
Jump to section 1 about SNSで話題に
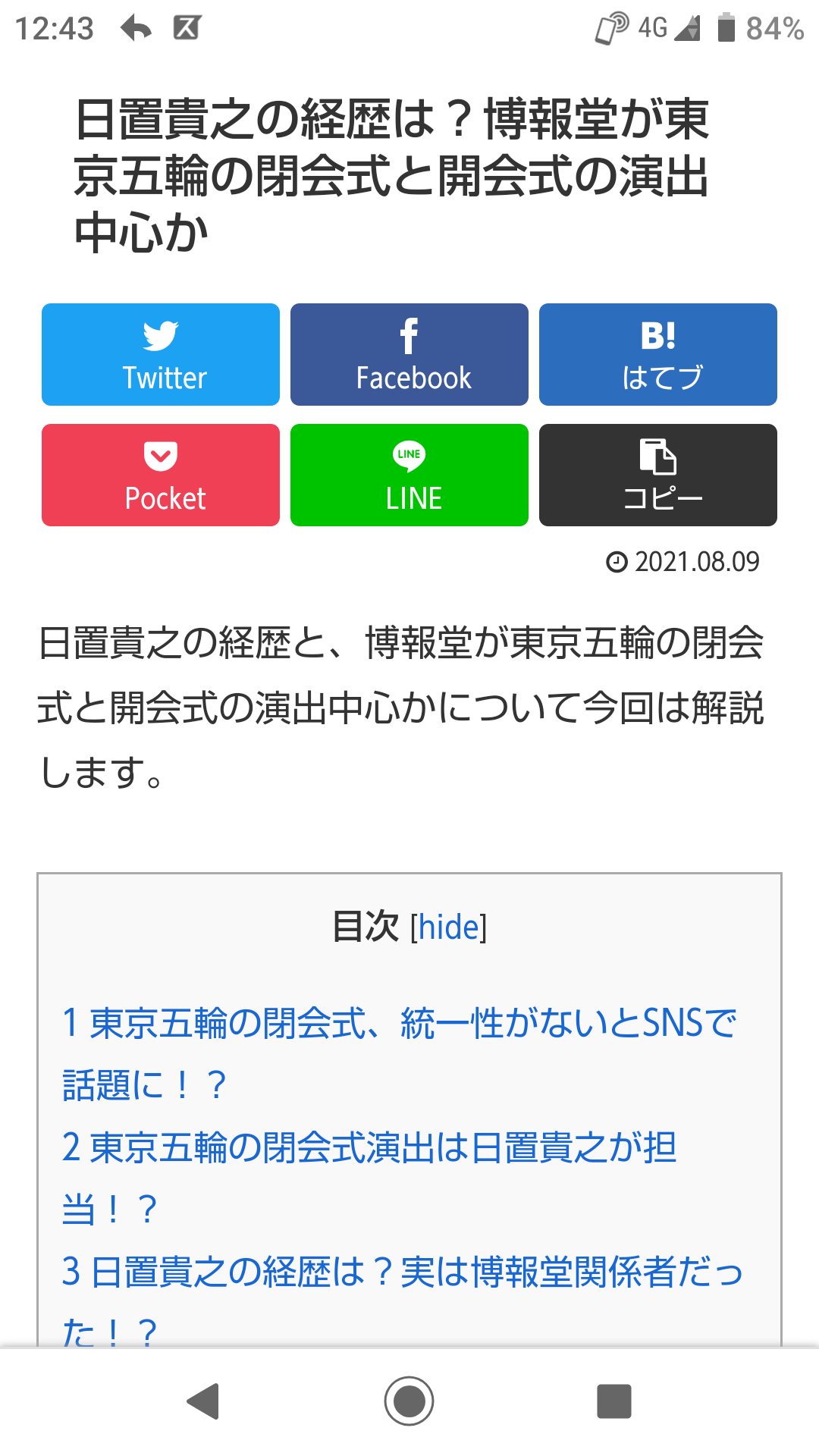(399, 1024)
